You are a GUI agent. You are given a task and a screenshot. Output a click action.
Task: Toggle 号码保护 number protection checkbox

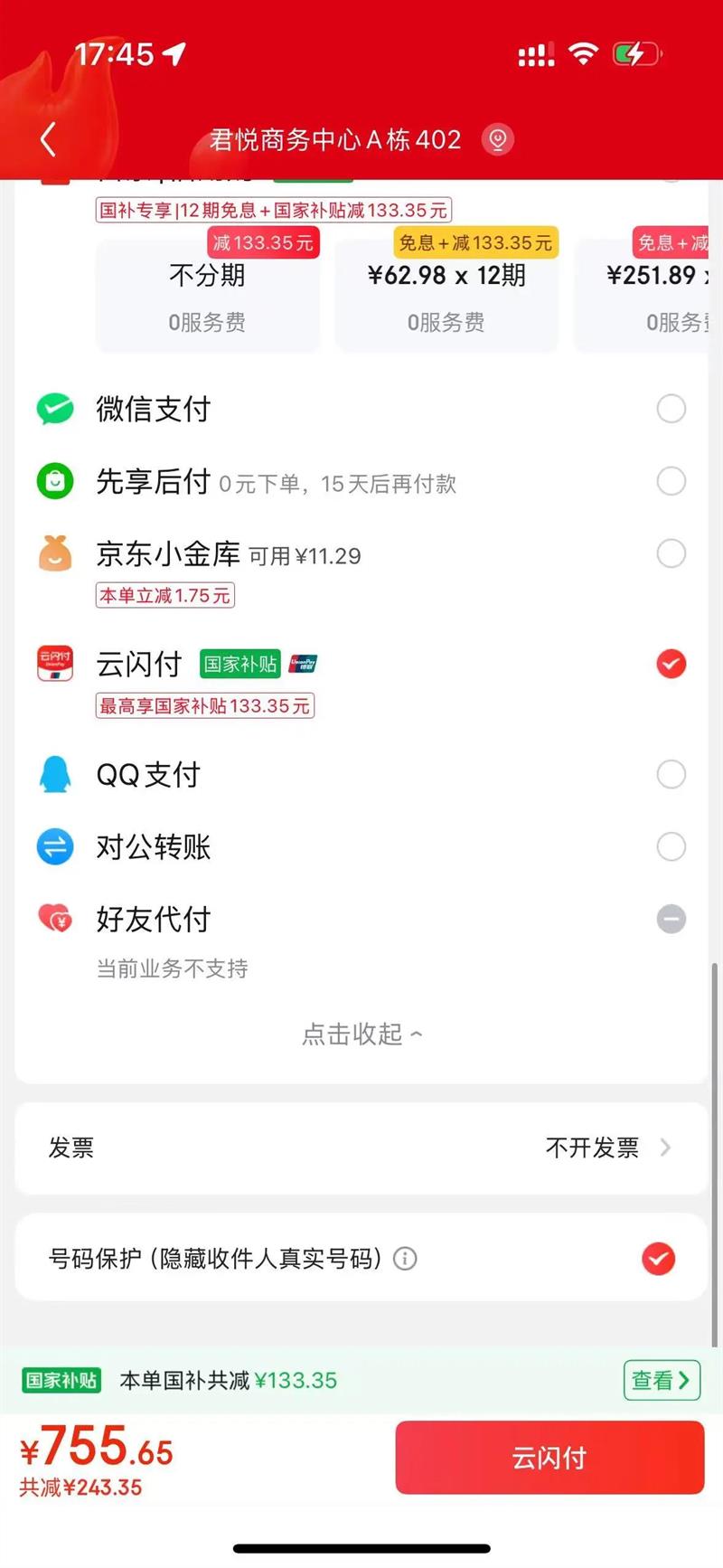658,1258
